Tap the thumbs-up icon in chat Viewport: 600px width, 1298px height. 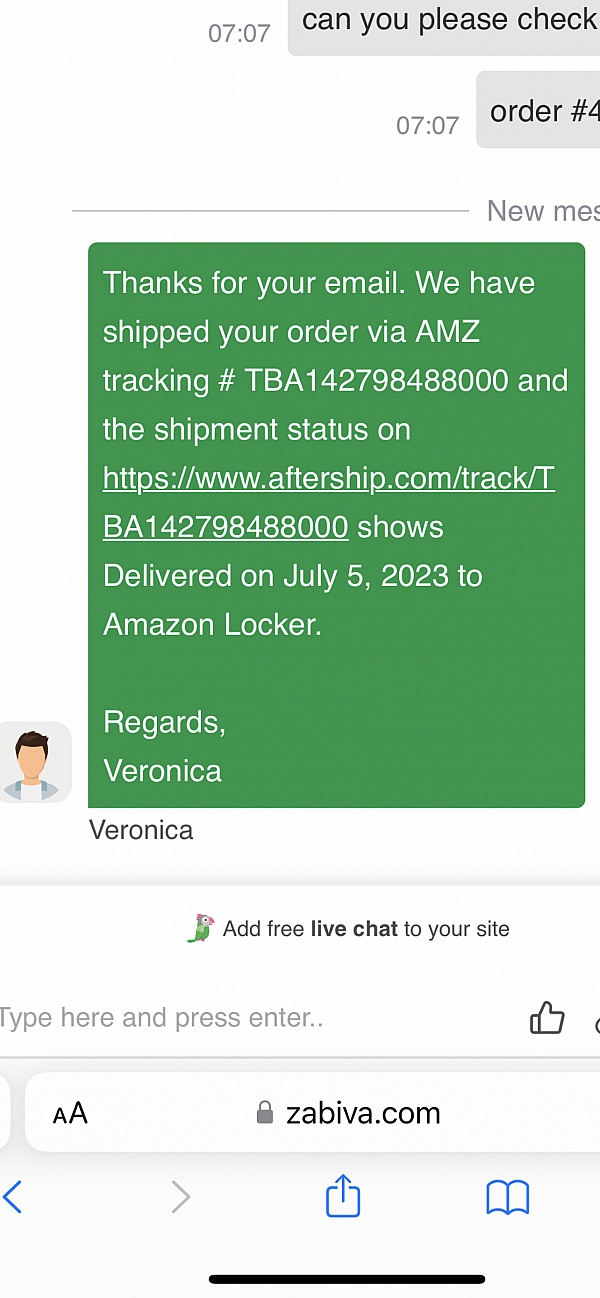click(547, 1018)
